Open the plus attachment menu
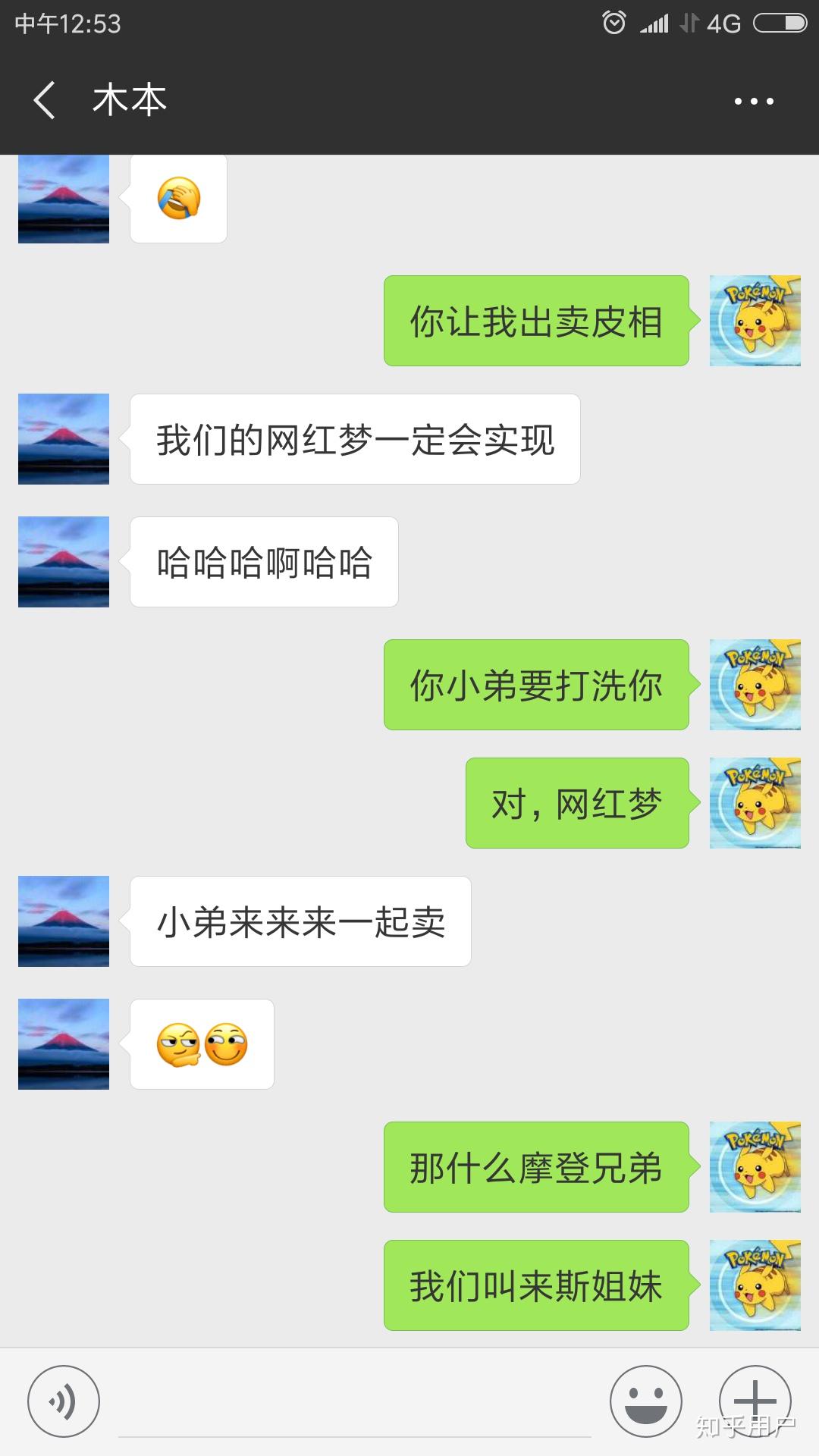The width and height of the screenshot is (819, 1456). point(755,1400)
